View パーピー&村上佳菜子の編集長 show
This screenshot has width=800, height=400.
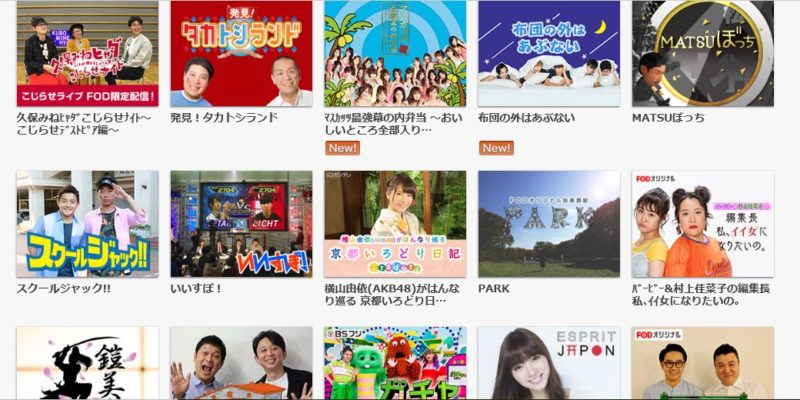point(702,224)
